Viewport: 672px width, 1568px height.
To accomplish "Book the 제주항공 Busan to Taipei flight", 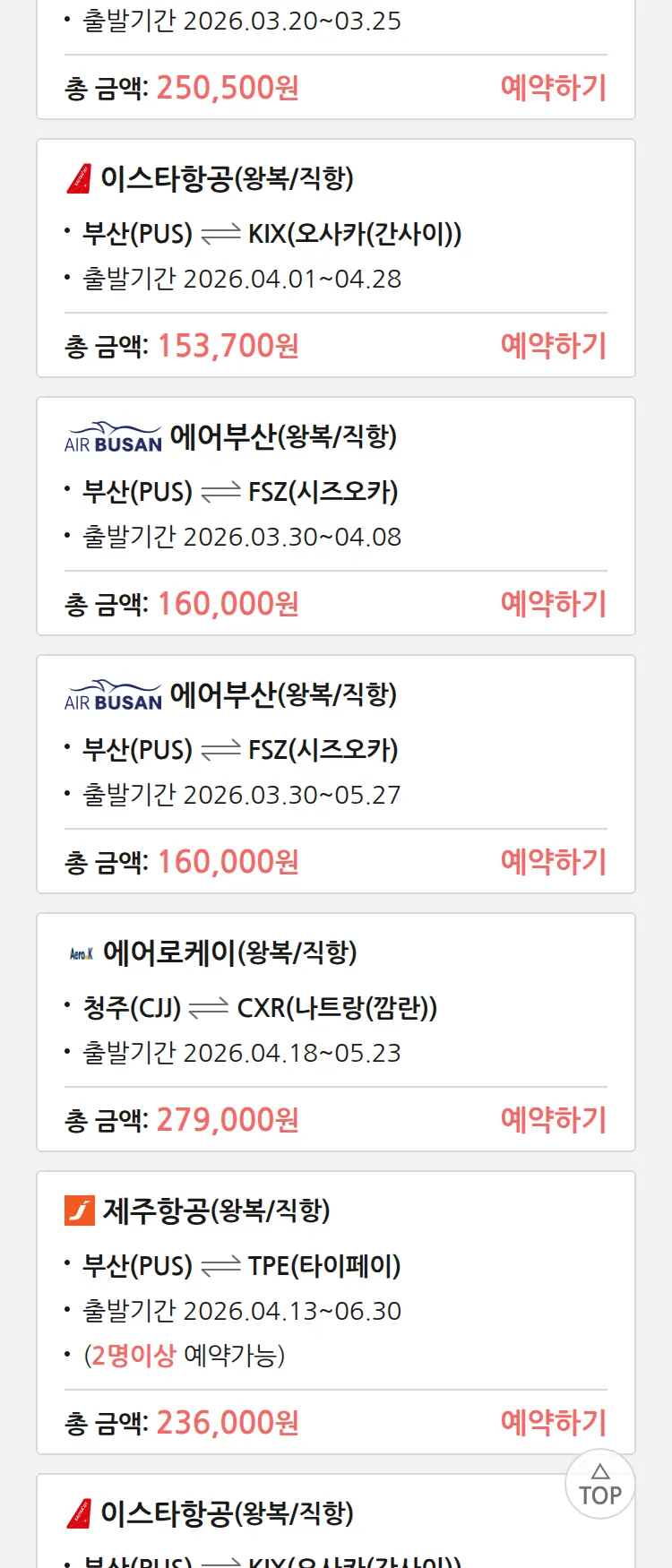I will pos(553,1423).
